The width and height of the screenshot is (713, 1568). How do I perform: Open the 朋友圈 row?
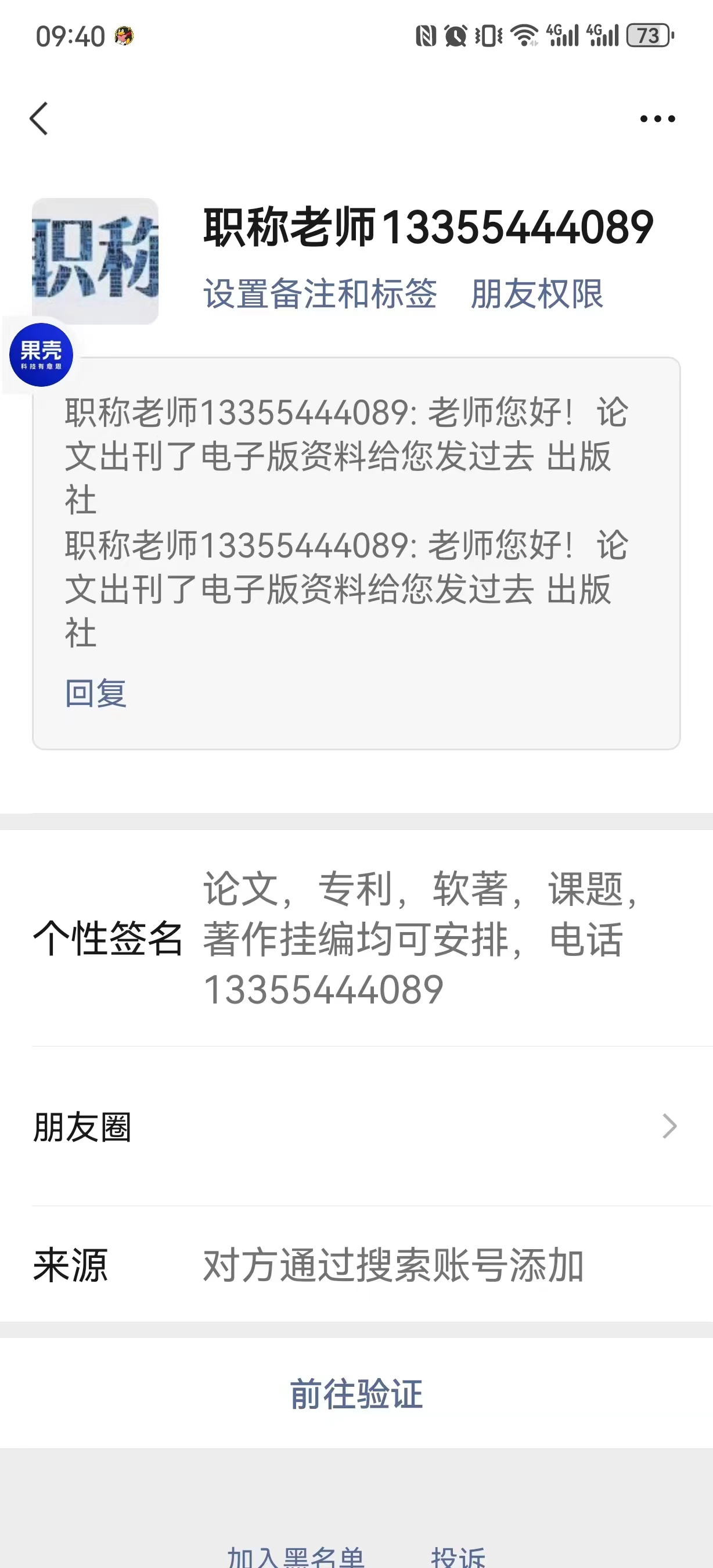356,1126
